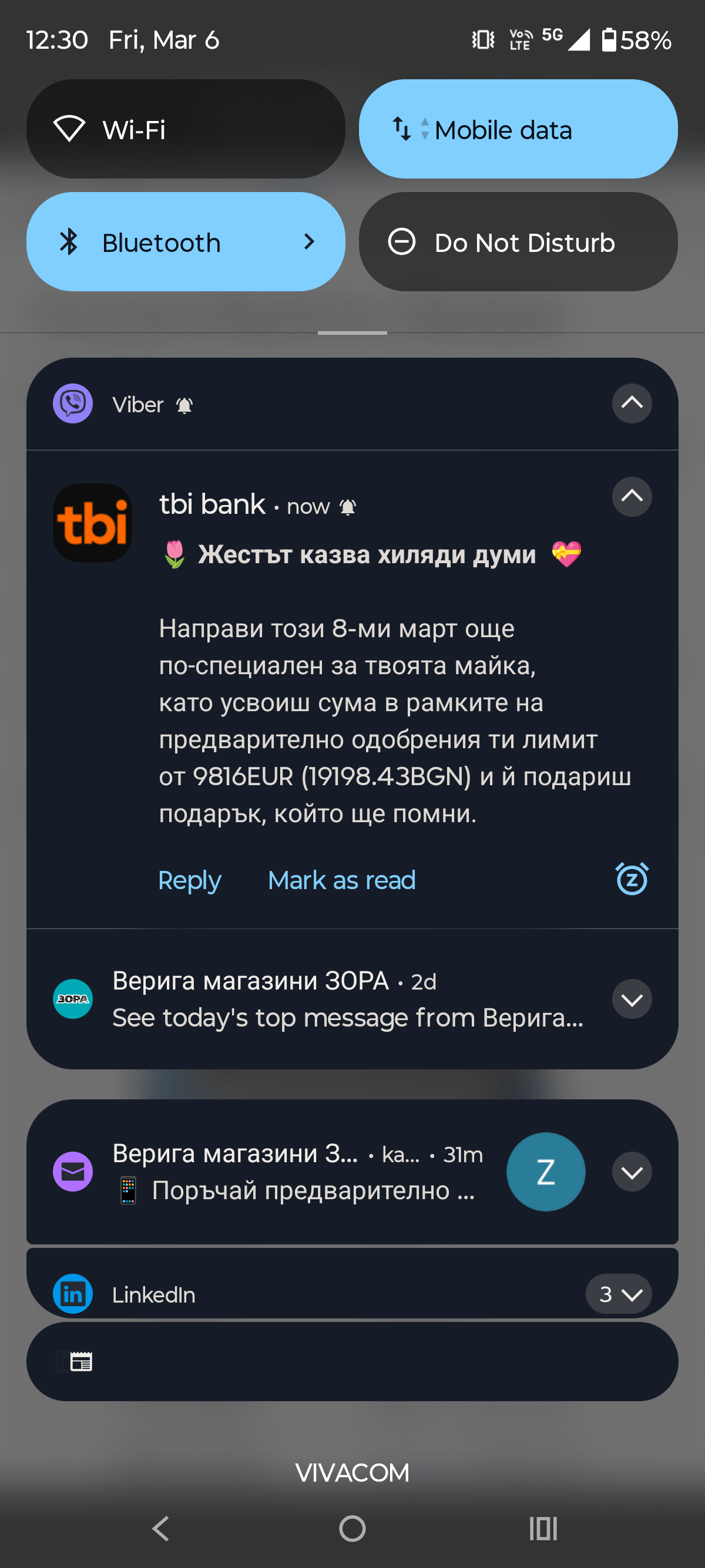Image resolution: width=705 pixels, height=1568 pixels.
Task: Snooze the tbi bank notification
Action: 632,879
